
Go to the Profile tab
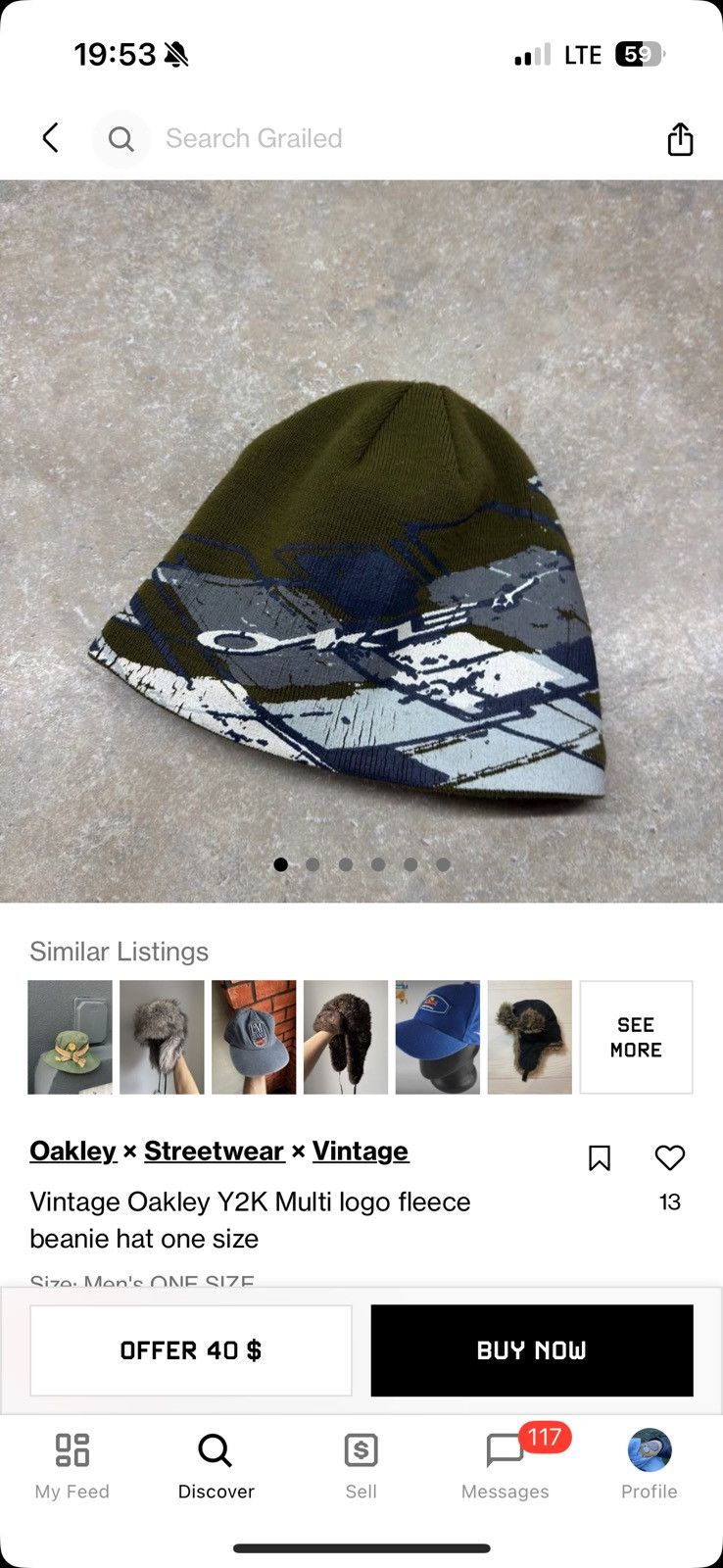click(650, 1466)
